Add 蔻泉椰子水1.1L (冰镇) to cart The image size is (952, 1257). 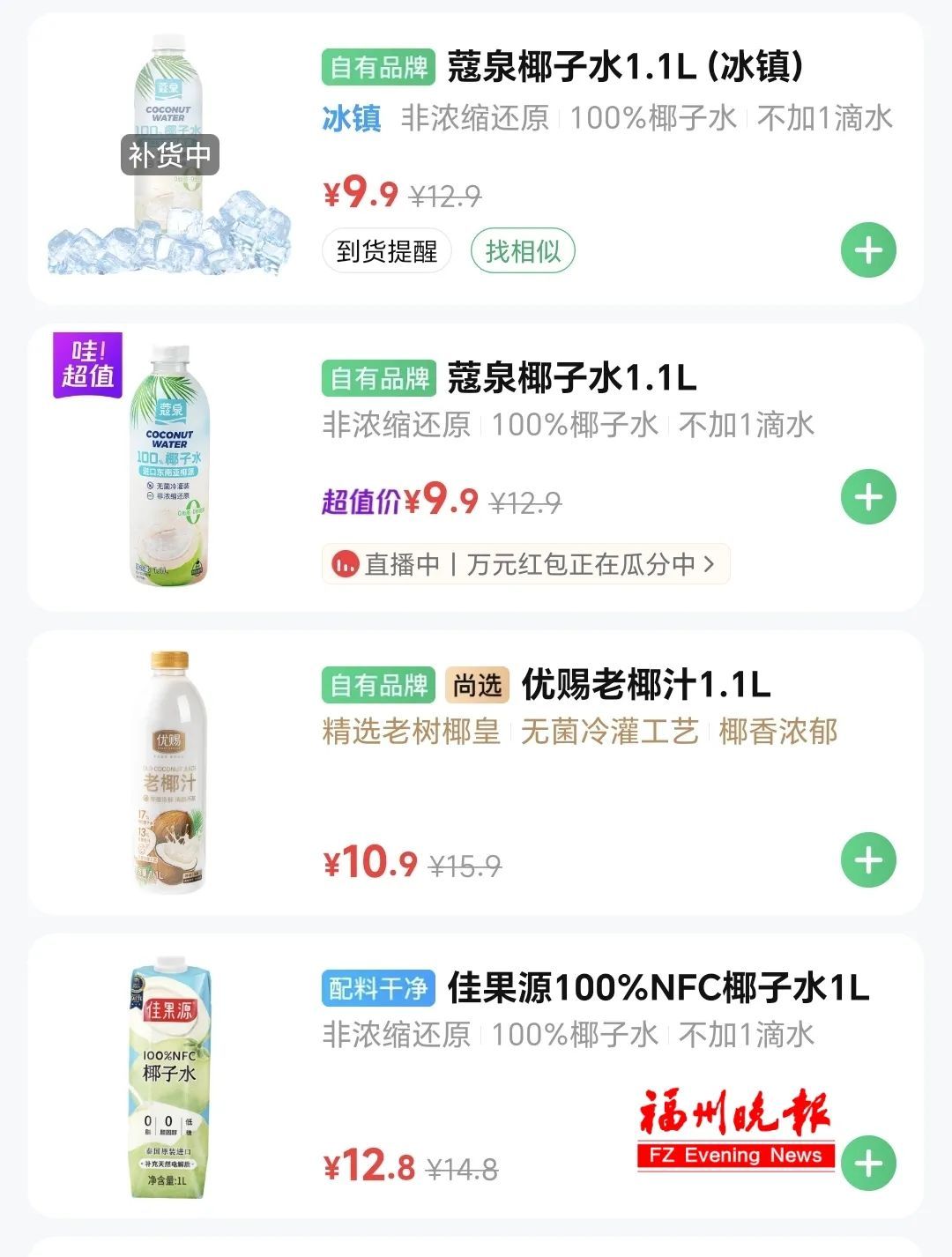869,249
